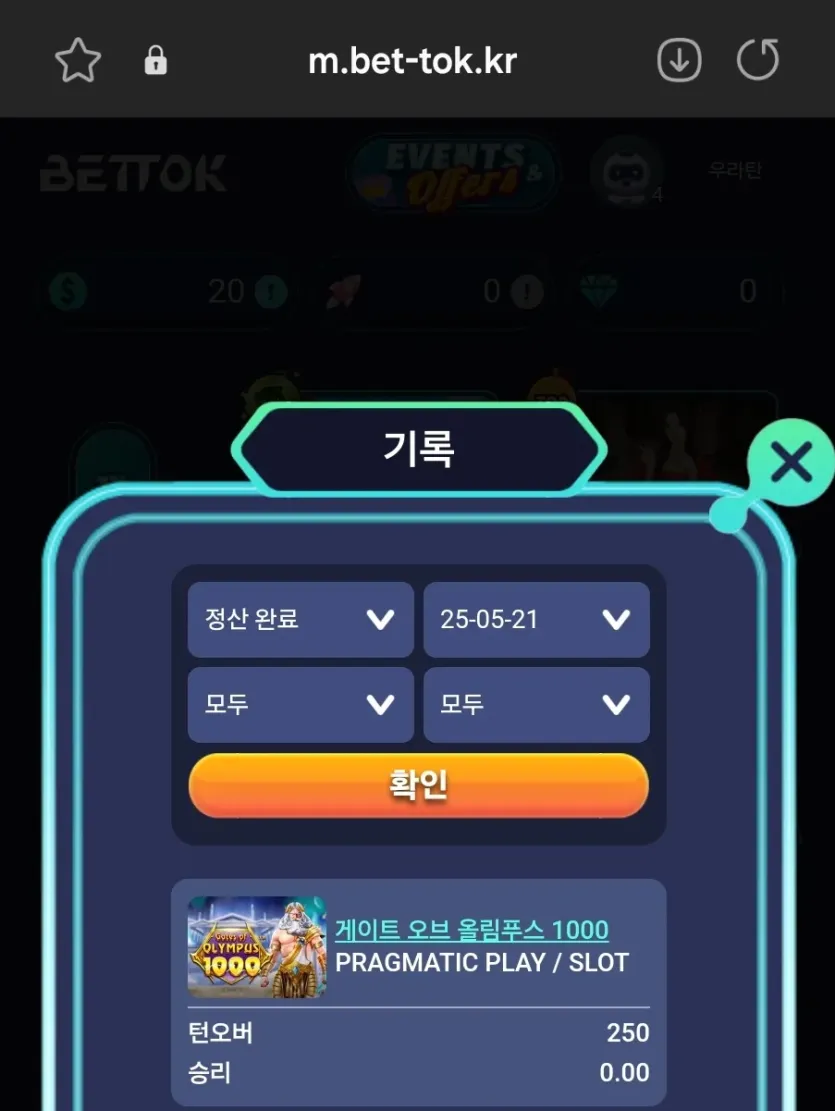835x1111 pixels.
Task: Open the 25-05-21 date dropdown
Action: click(x=536, y=619)
